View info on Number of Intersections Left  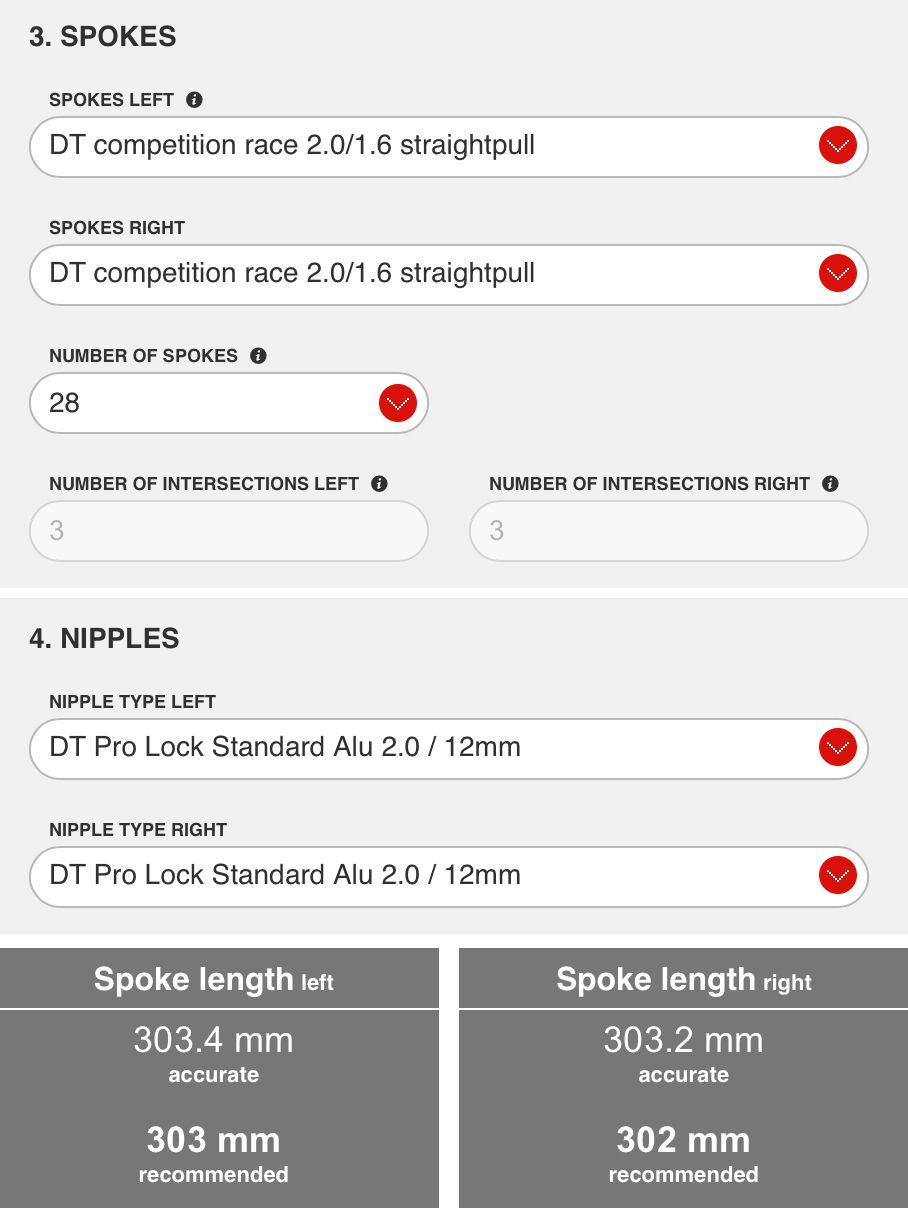point(379,484)
